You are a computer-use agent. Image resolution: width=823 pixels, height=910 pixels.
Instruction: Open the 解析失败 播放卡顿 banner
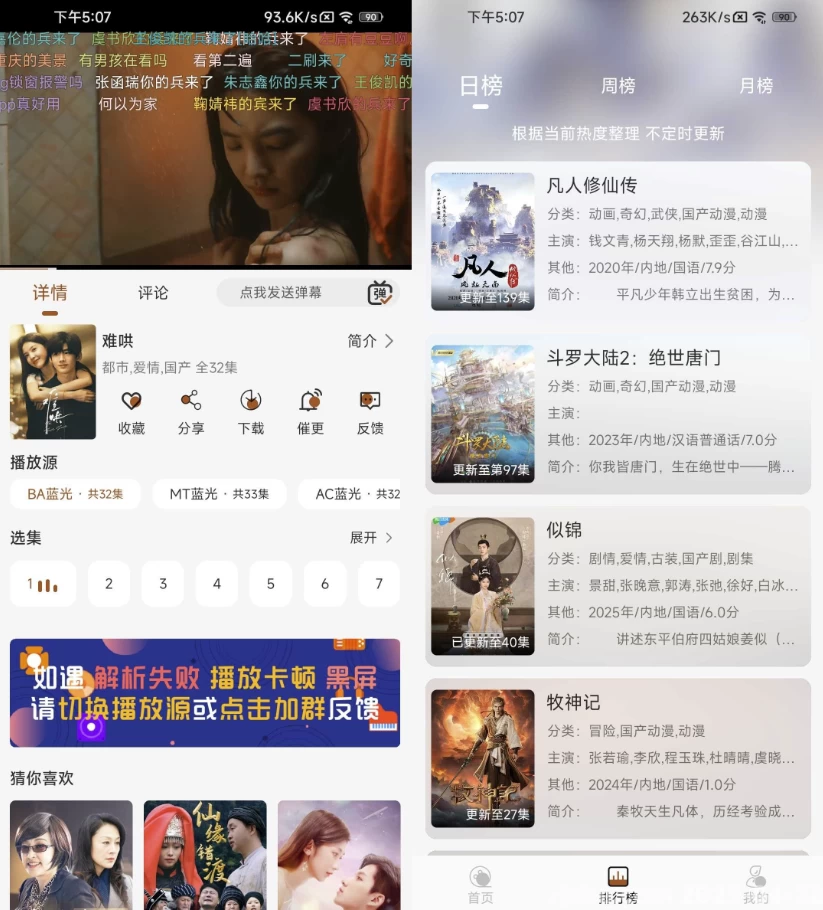click(x=205, y=693)
